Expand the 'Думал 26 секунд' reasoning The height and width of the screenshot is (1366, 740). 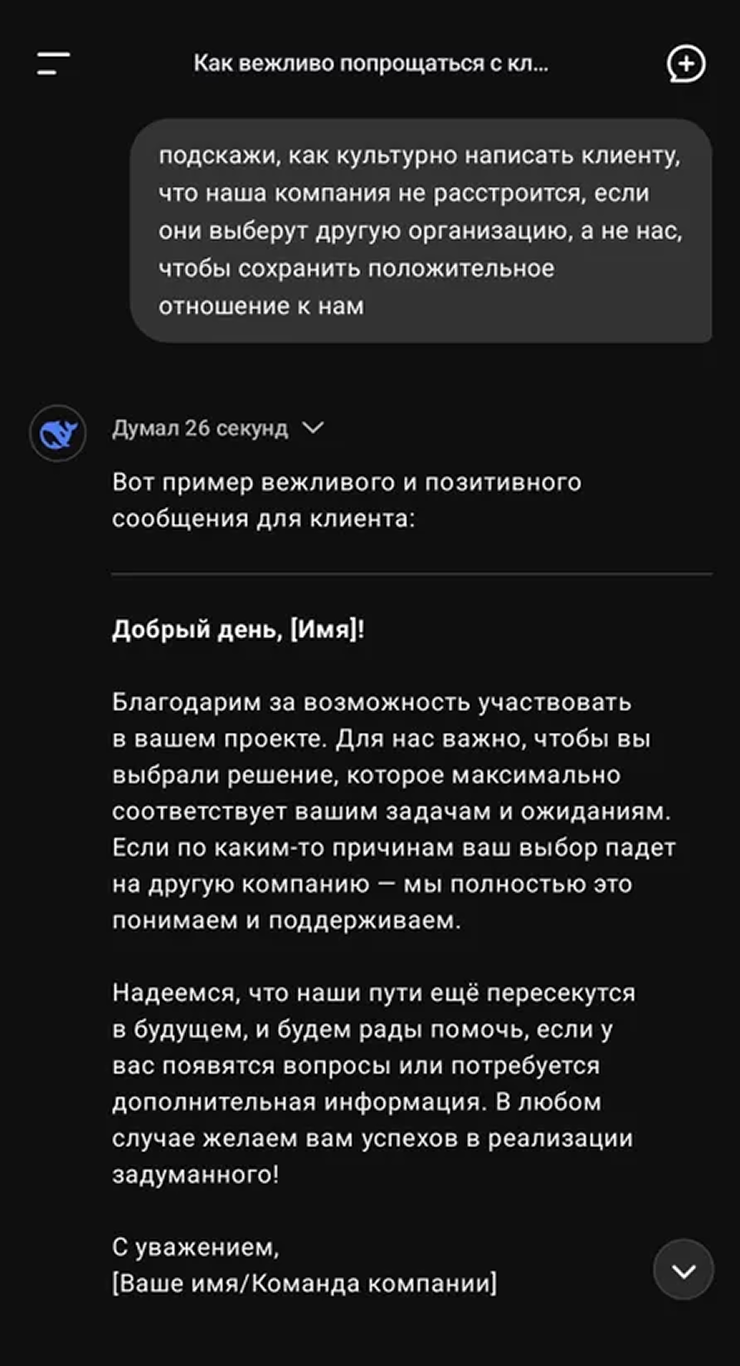click(218, 428)
